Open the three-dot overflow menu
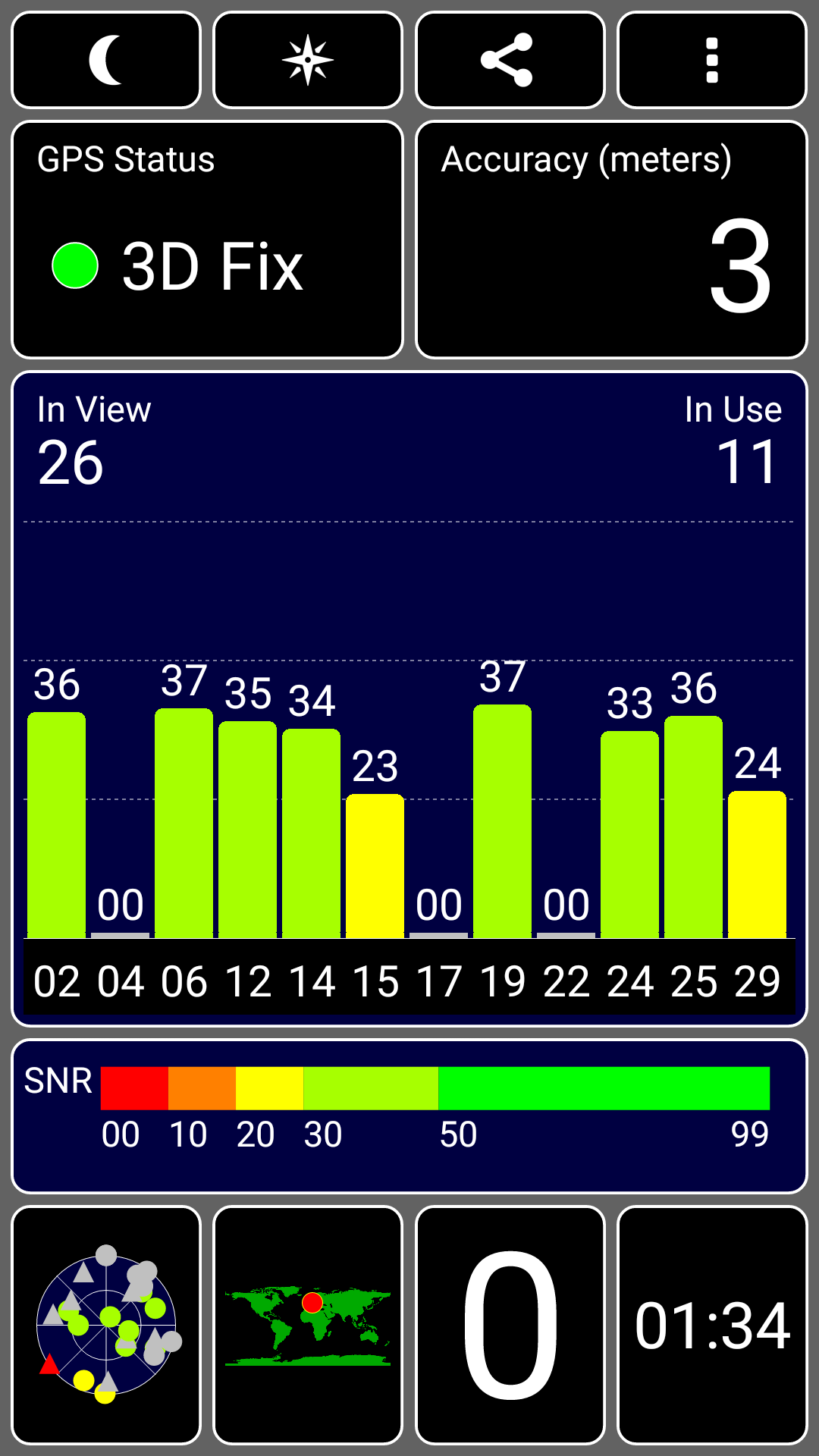This screenshot has height=1456, width=819. [712, 60]
